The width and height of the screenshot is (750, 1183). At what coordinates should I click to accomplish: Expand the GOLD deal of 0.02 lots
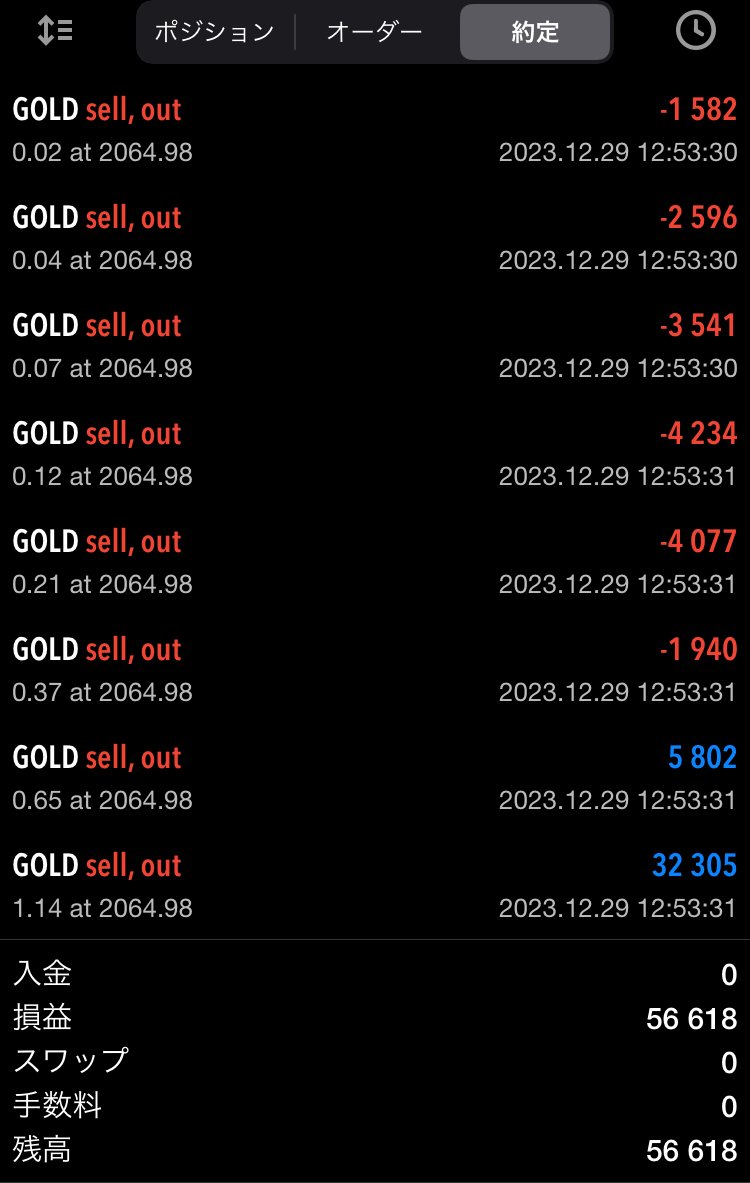pos(375,130)
